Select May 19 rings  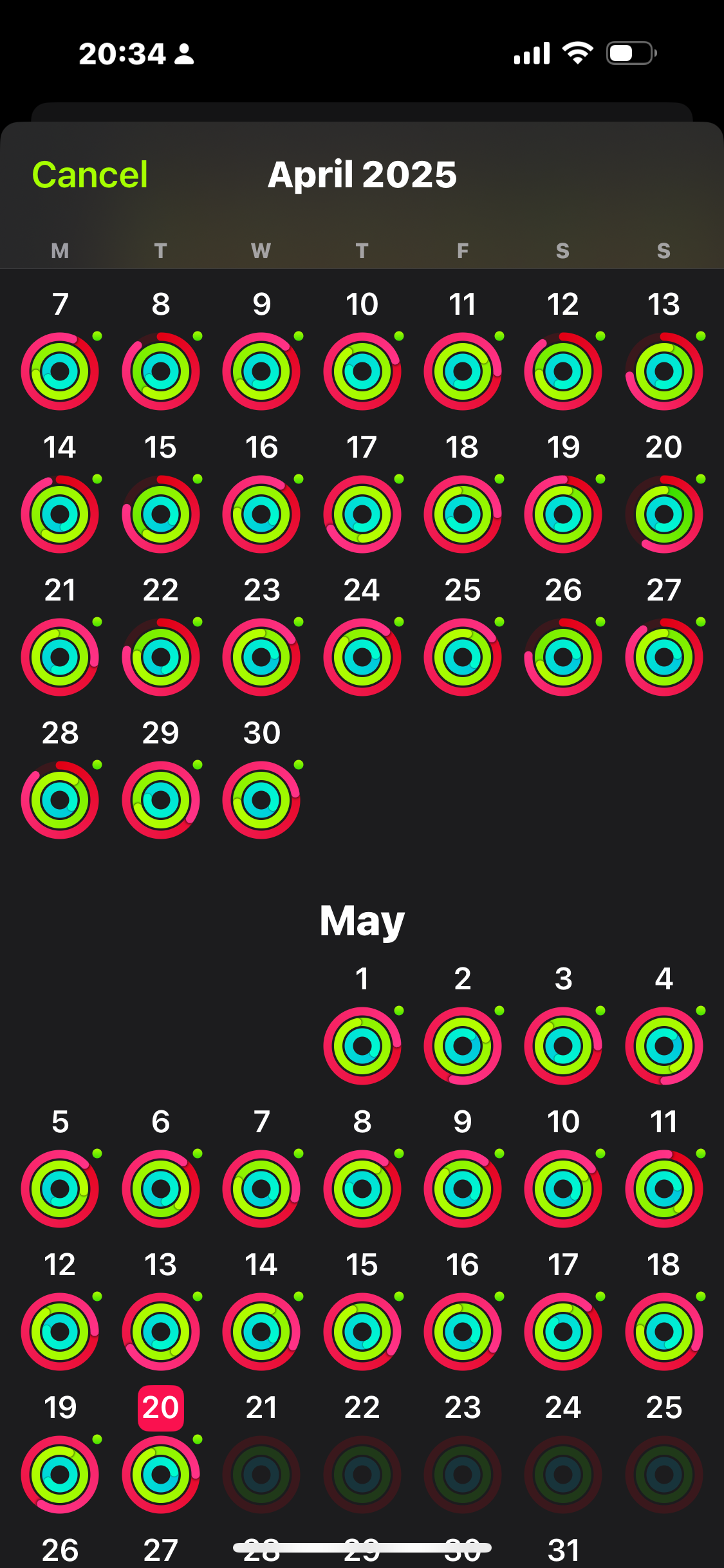pos(60,1474)
